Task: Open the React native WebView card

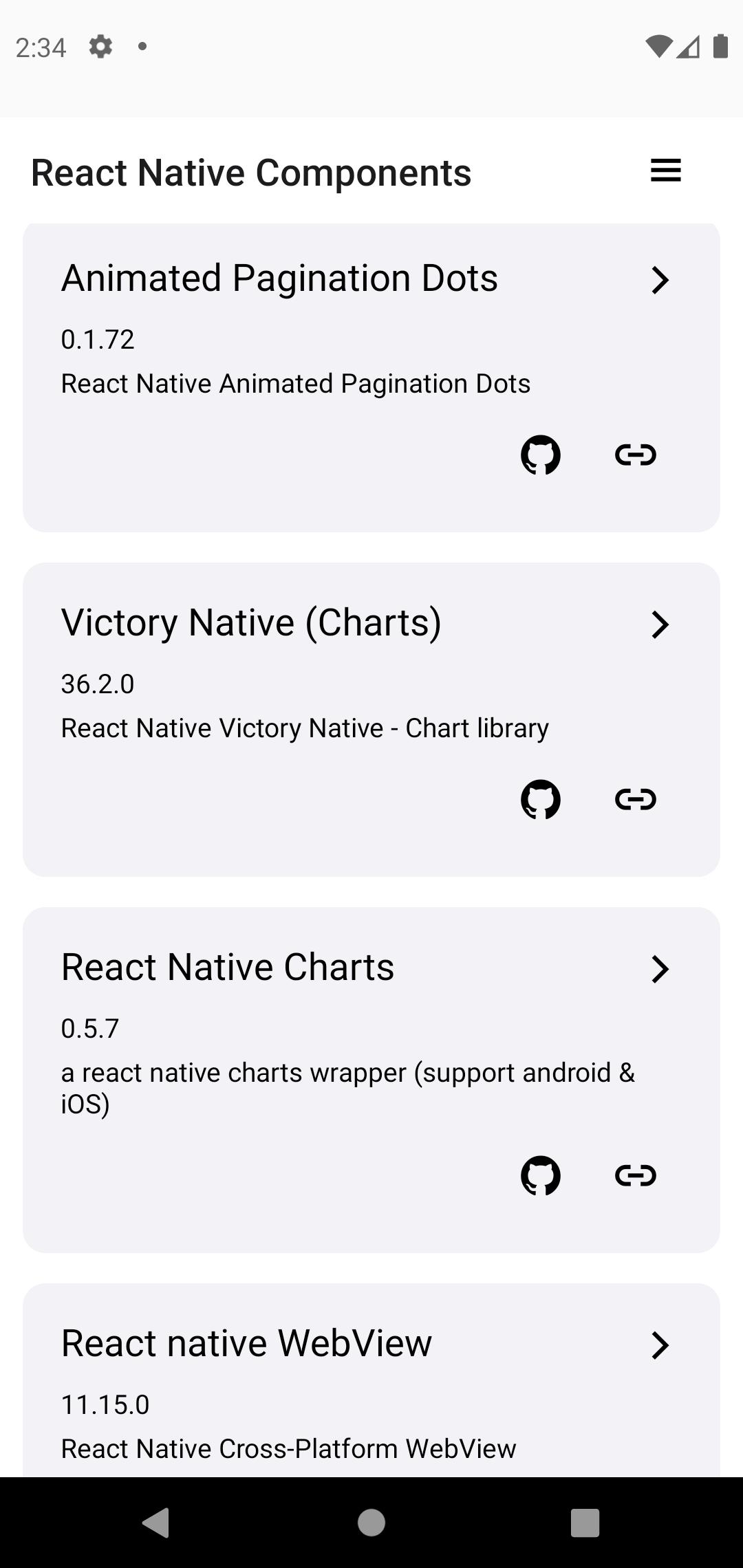Action: [371, 1380]
